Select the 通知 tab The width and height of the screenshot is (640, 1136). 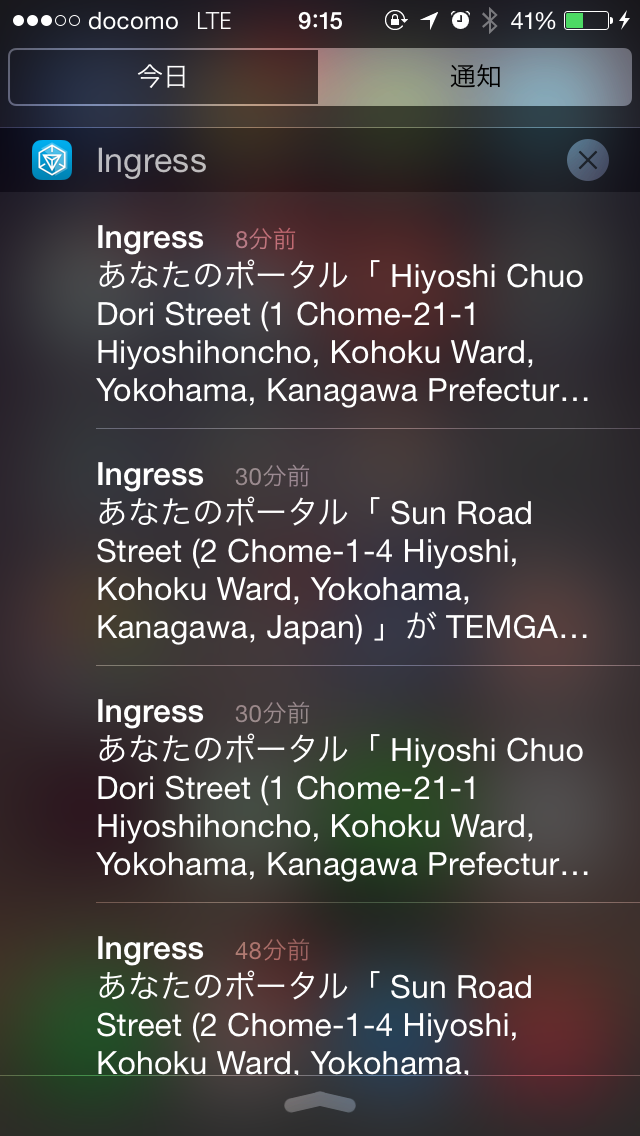[475, 77]
